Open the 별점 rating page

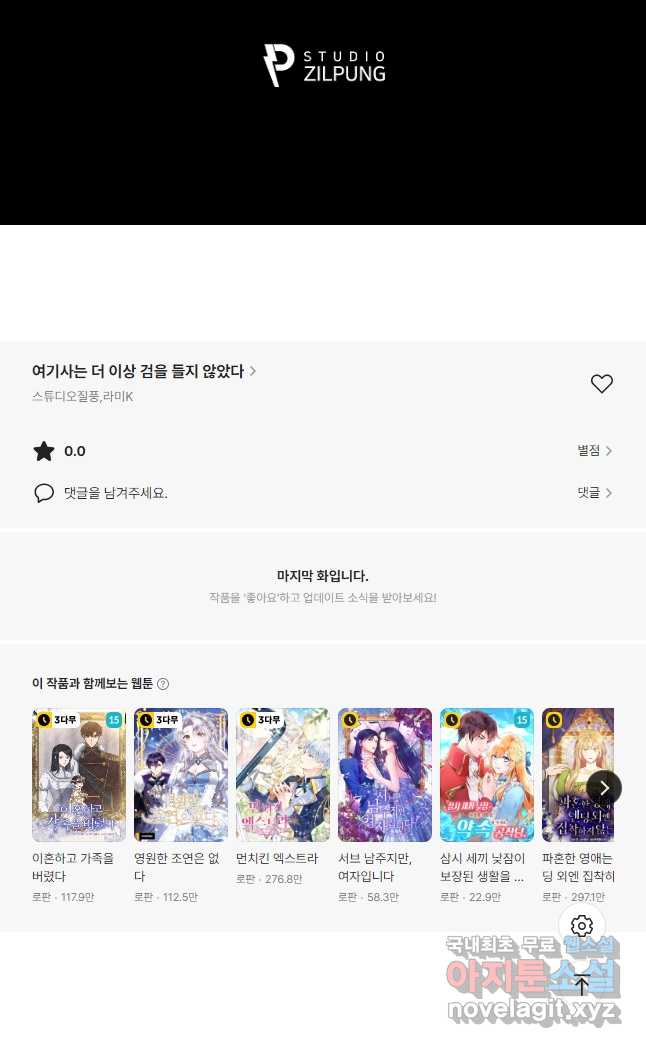pyautogui.click(x=594, y=451)
